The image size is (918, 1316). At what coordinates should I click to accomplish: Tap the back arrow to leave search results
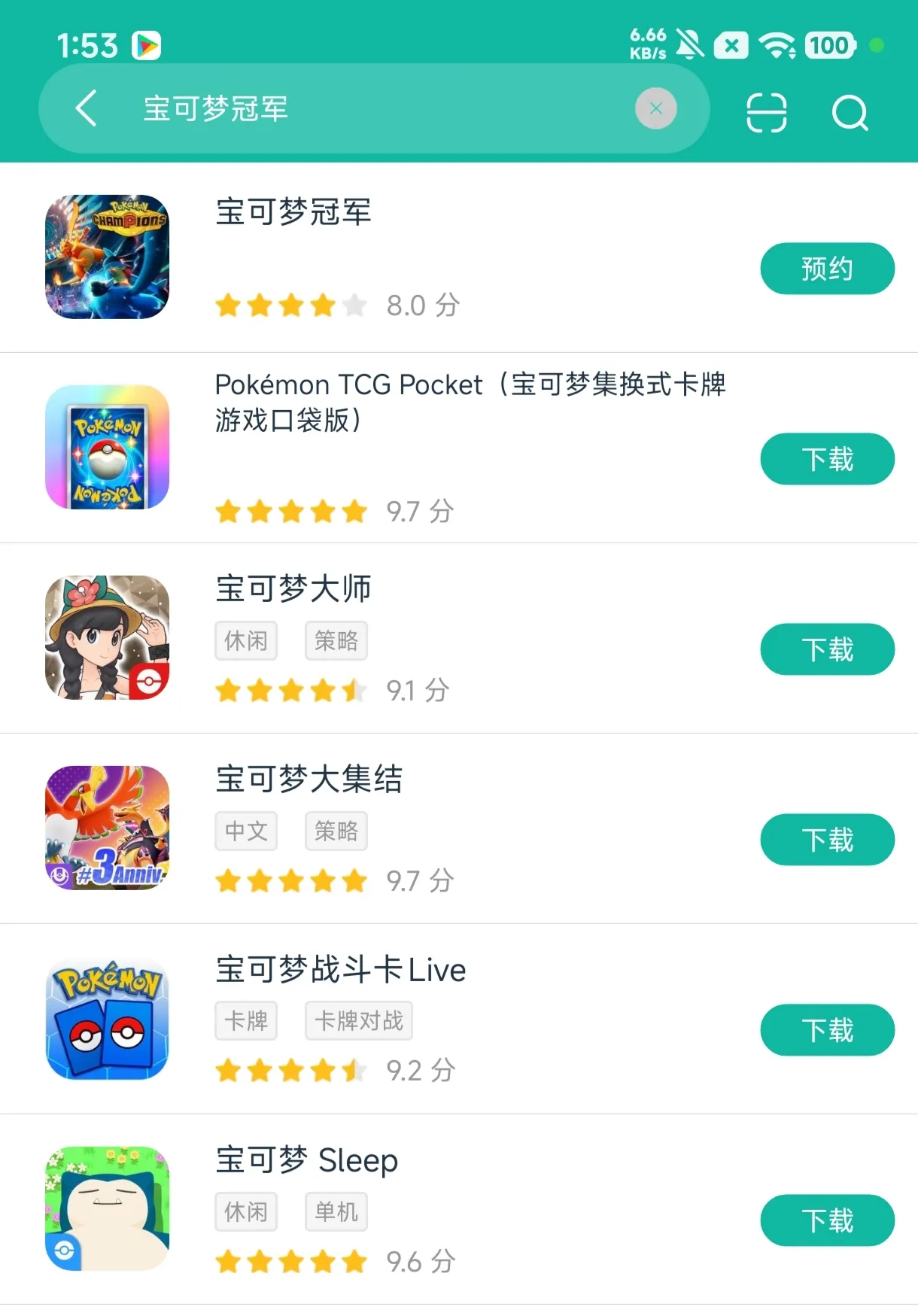pyautogui.click(x=85, y=108)
